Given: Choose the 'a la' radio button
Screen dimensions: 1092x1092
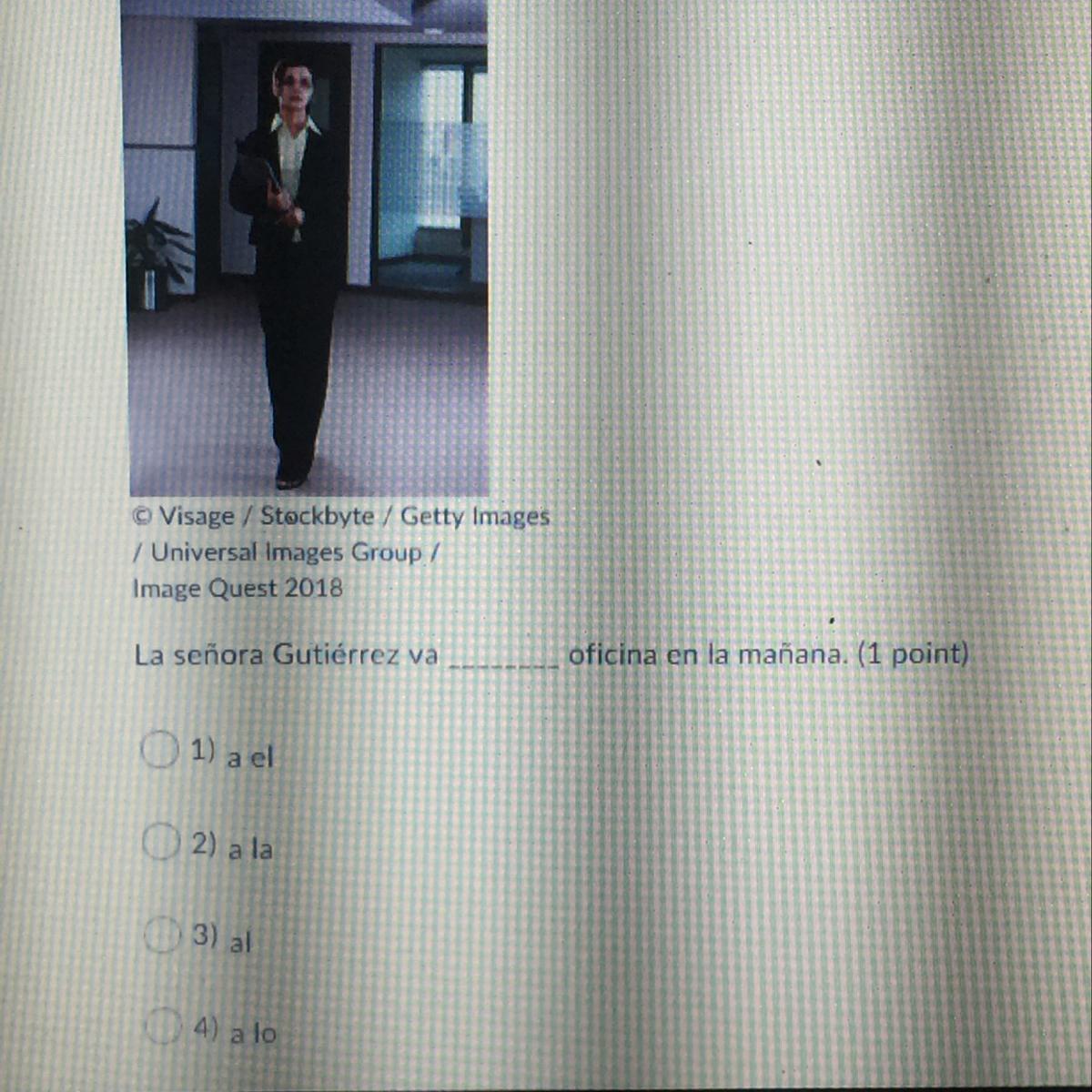Looking at the screenshot, I should [160, 842].
